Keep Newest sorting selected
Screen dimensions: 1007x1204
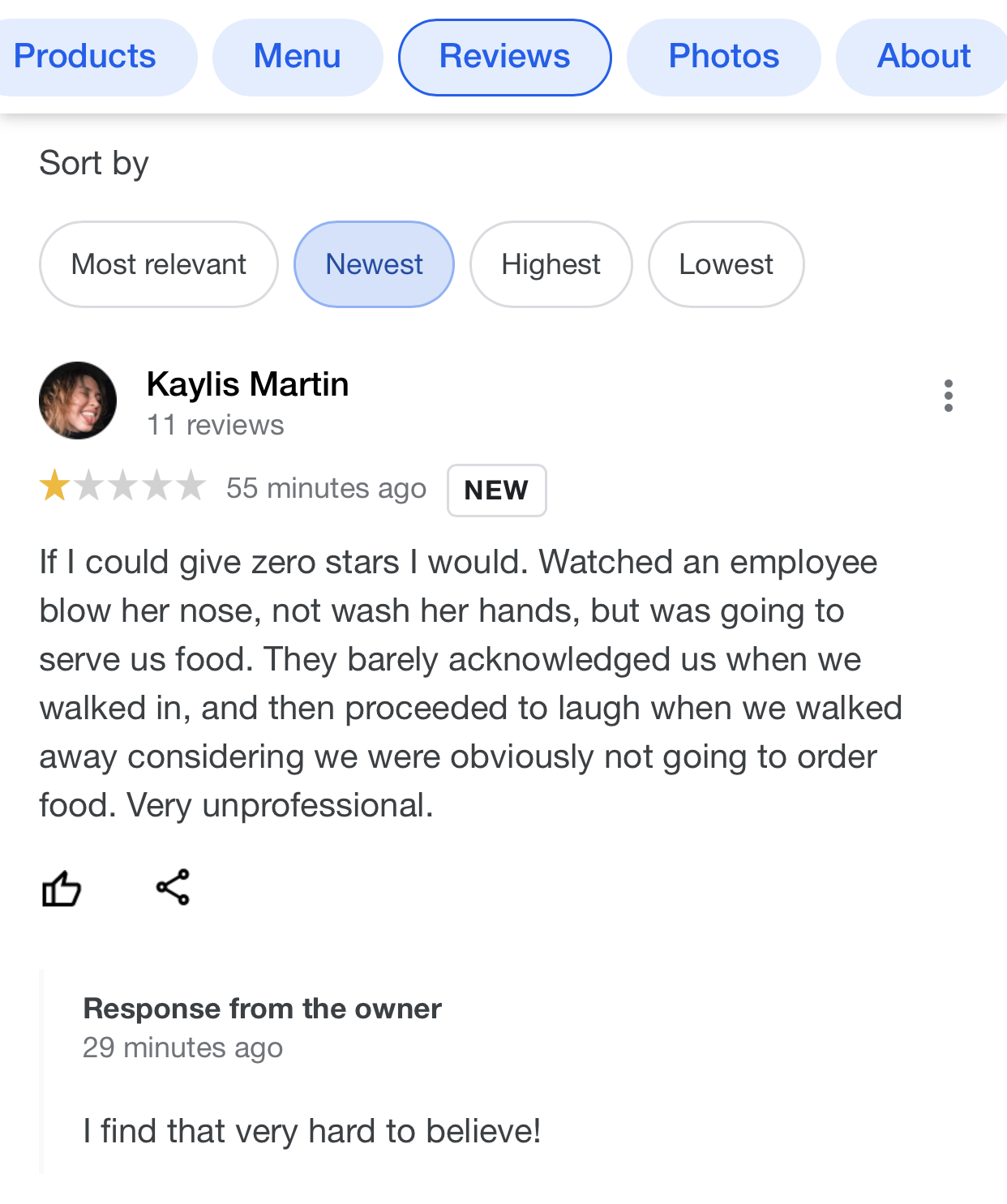[x=374, y=264]
